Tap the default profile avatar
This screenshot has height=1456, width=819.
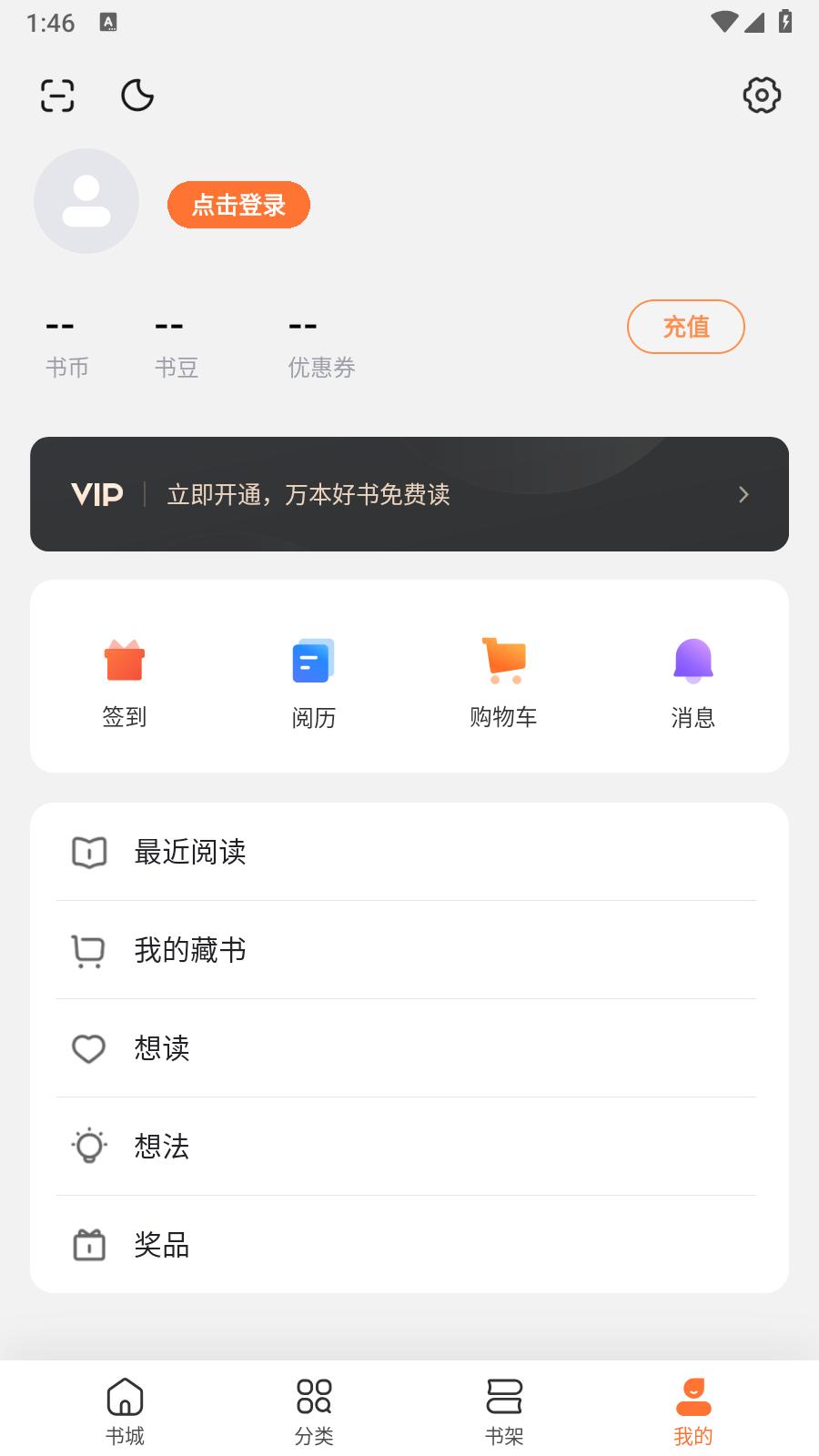point(86,201)
